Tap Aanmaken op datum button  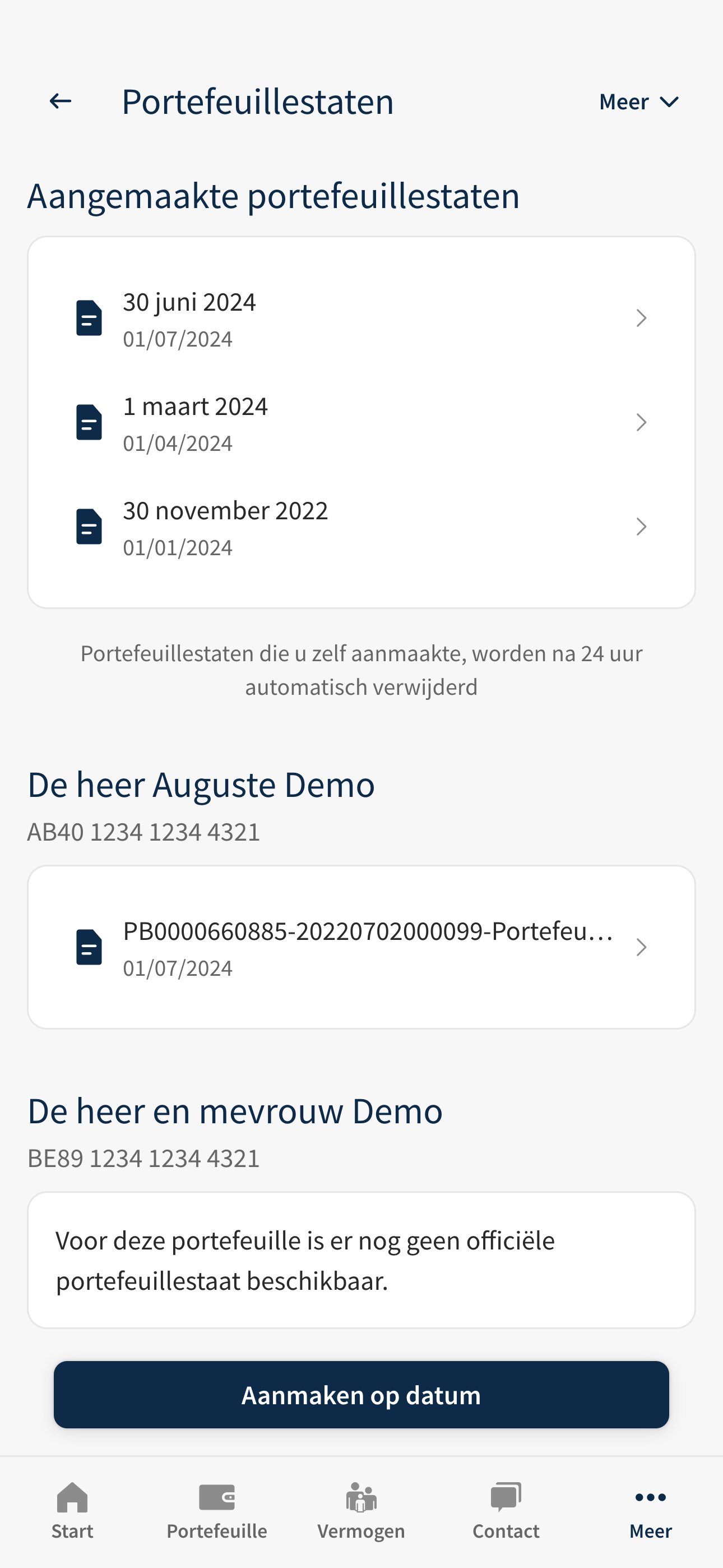tap(361, 1395)
